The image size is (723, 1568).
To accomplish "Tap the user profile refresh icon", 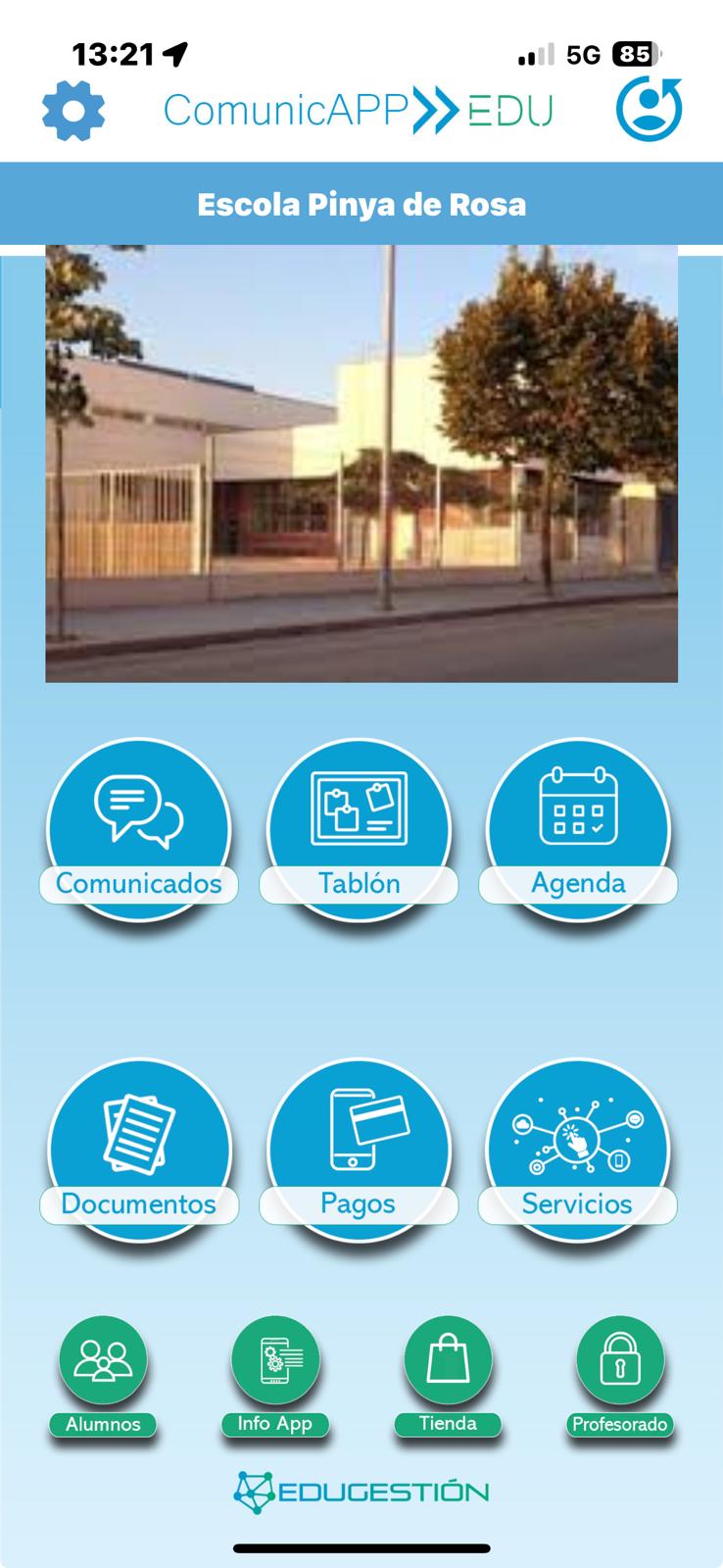I will click(x=649, y=109).
